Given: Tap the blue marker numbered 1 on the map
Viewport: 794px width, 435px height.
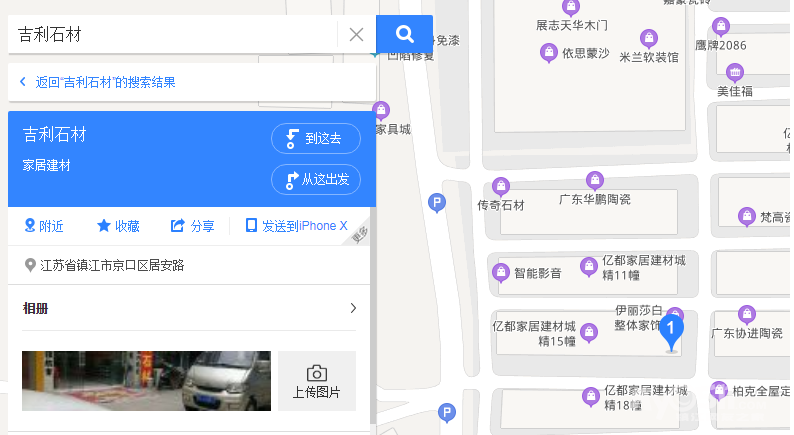Looking at the screenshot, I should coord(672,330).
